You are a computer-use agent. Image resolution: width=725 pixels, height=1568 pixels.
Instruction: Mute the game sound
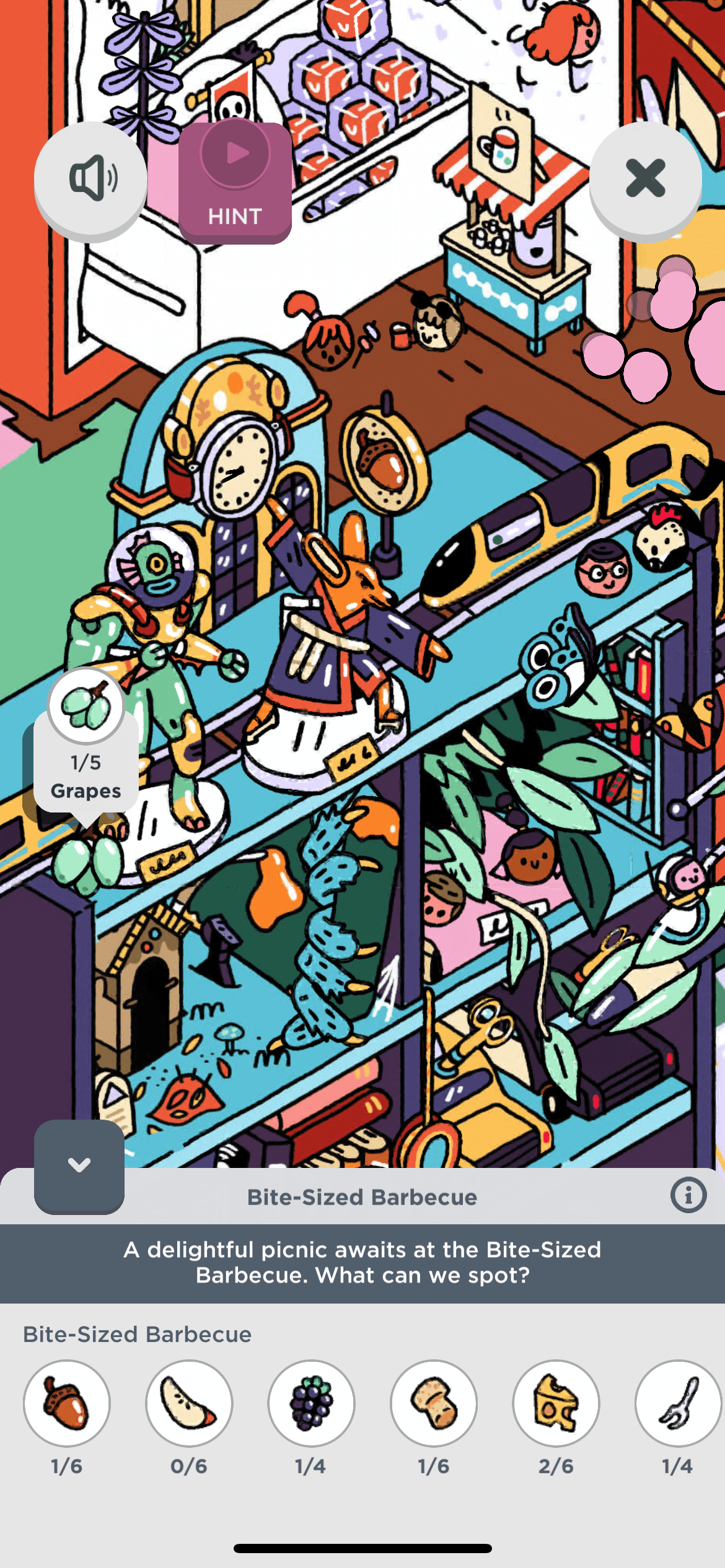90,179
